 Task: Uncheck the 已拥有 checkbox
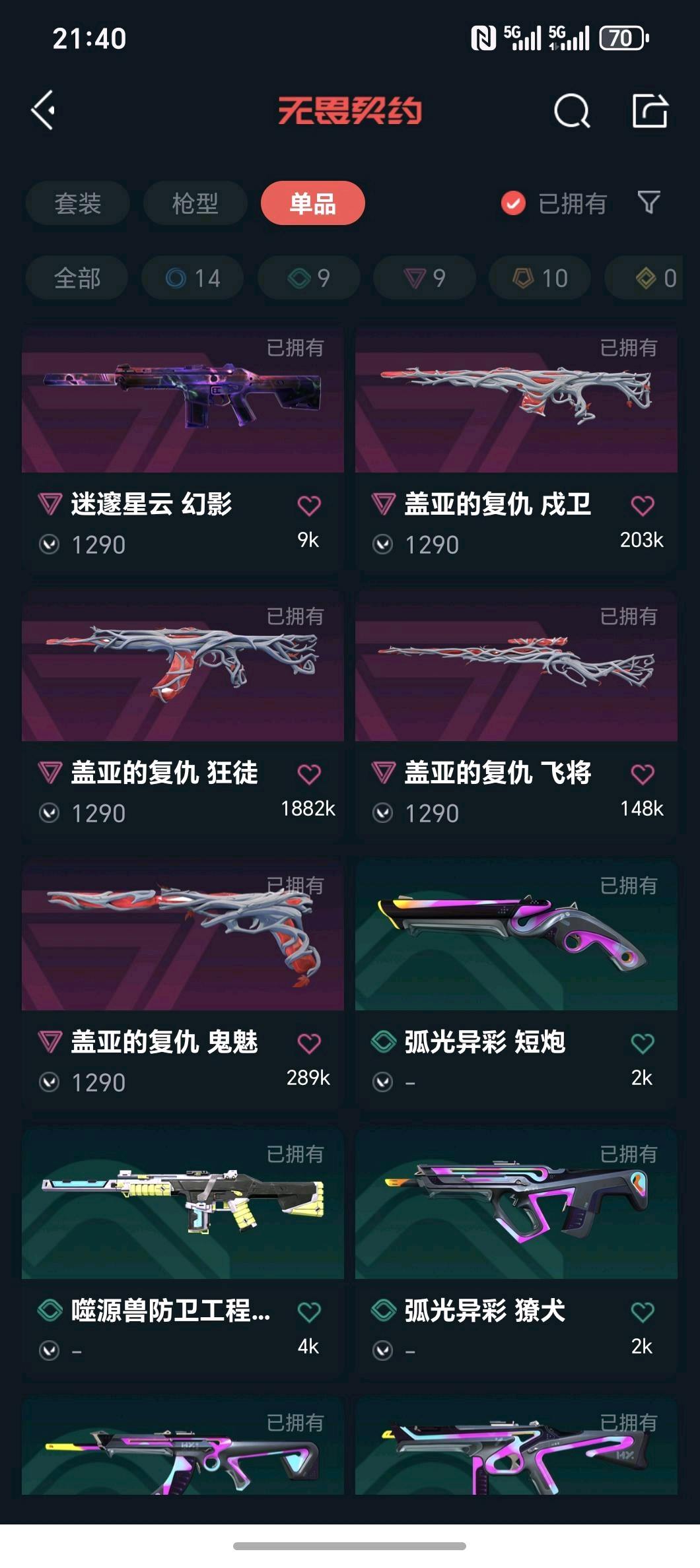513,203
